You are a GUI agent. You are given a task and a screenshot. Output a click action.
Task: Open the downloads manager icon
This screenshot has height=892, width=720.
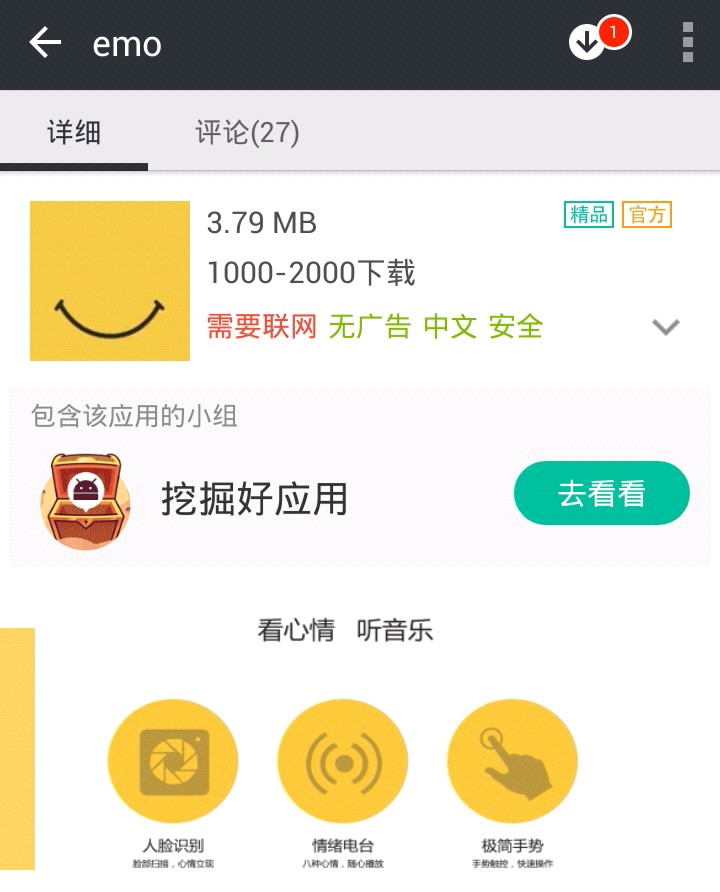click(588, 43)
